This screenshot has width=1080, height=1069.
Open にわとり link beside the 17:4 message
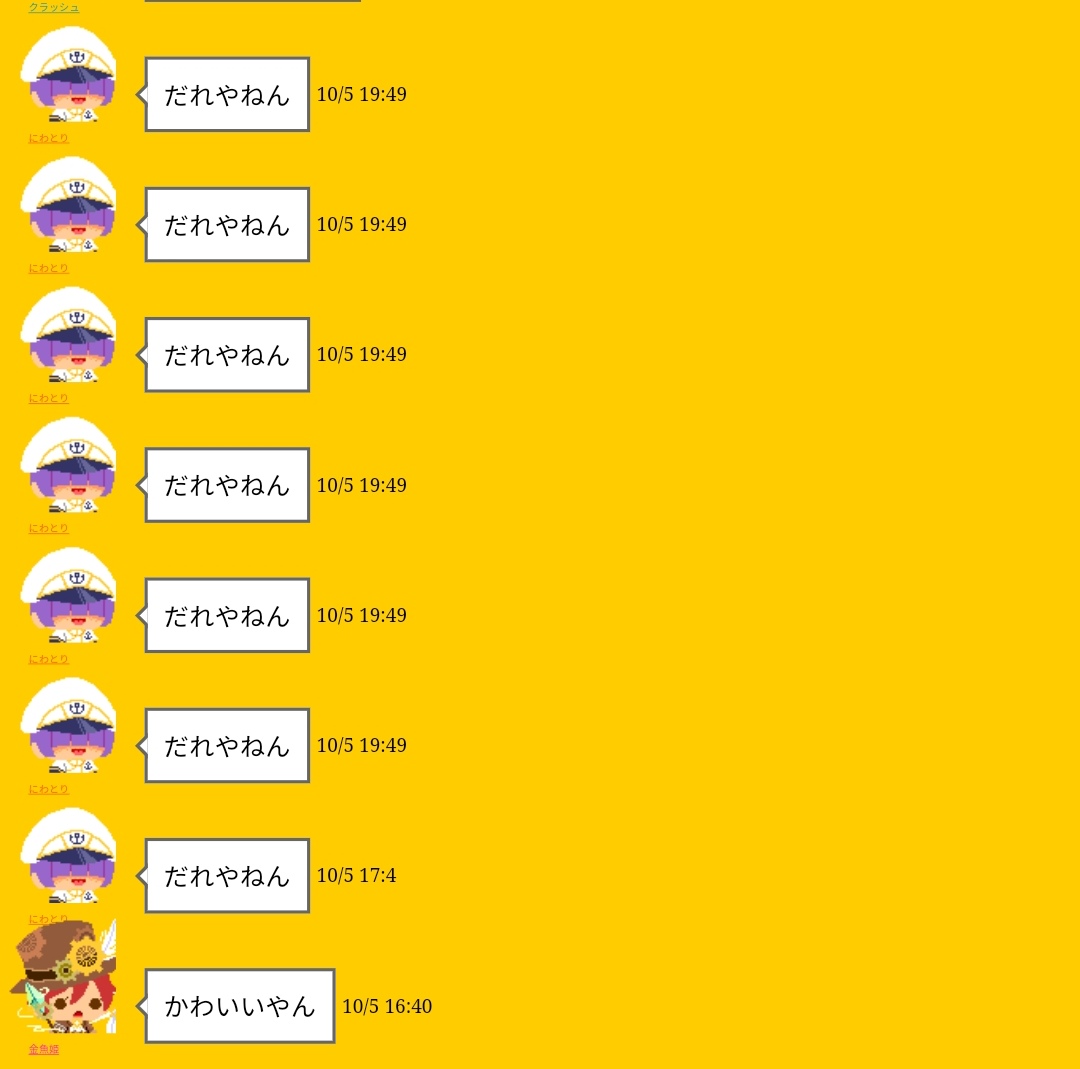[48, 917]
